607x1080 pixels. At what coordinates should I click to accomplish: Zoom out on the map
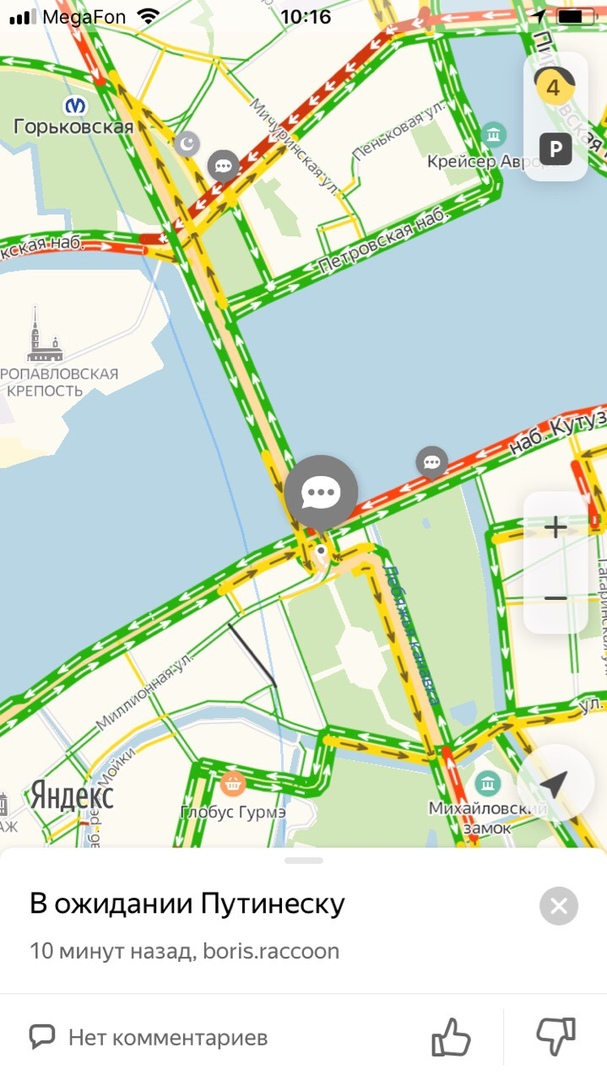pyautogui.click(x=555, y=598)
